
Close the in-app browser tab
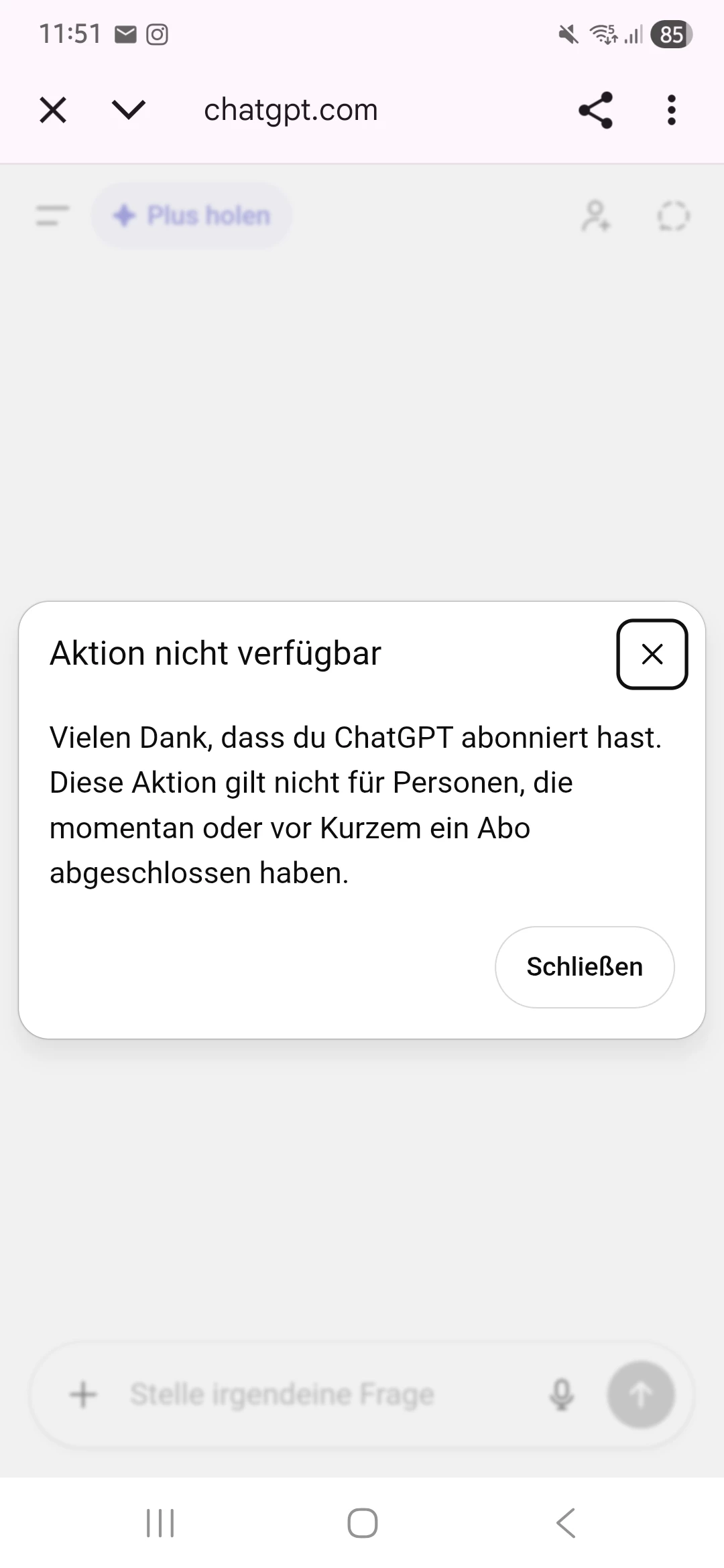point(53,110)
